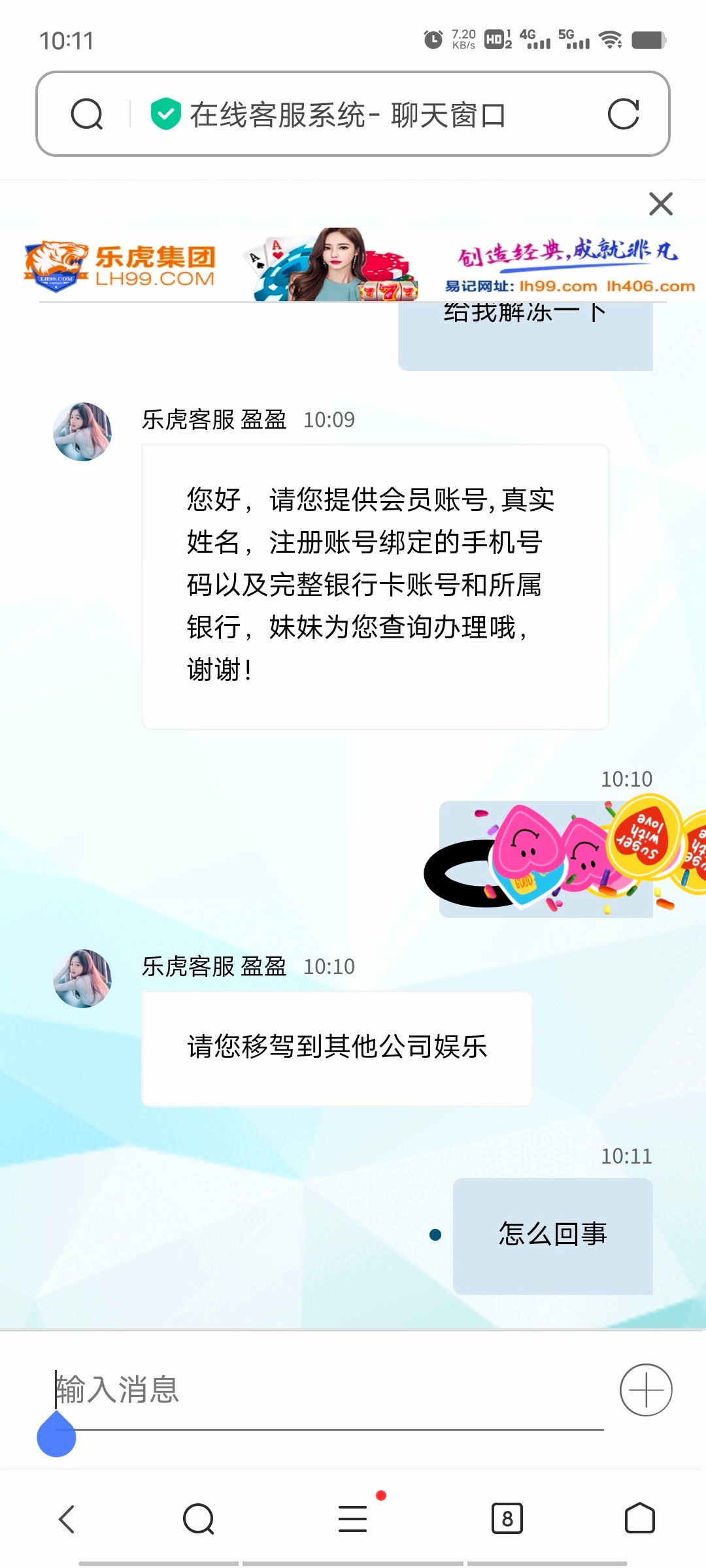The image size is (706, 1568).
Task: Focus the 输入消息 message field
Action: click(x=327, y=1389)
